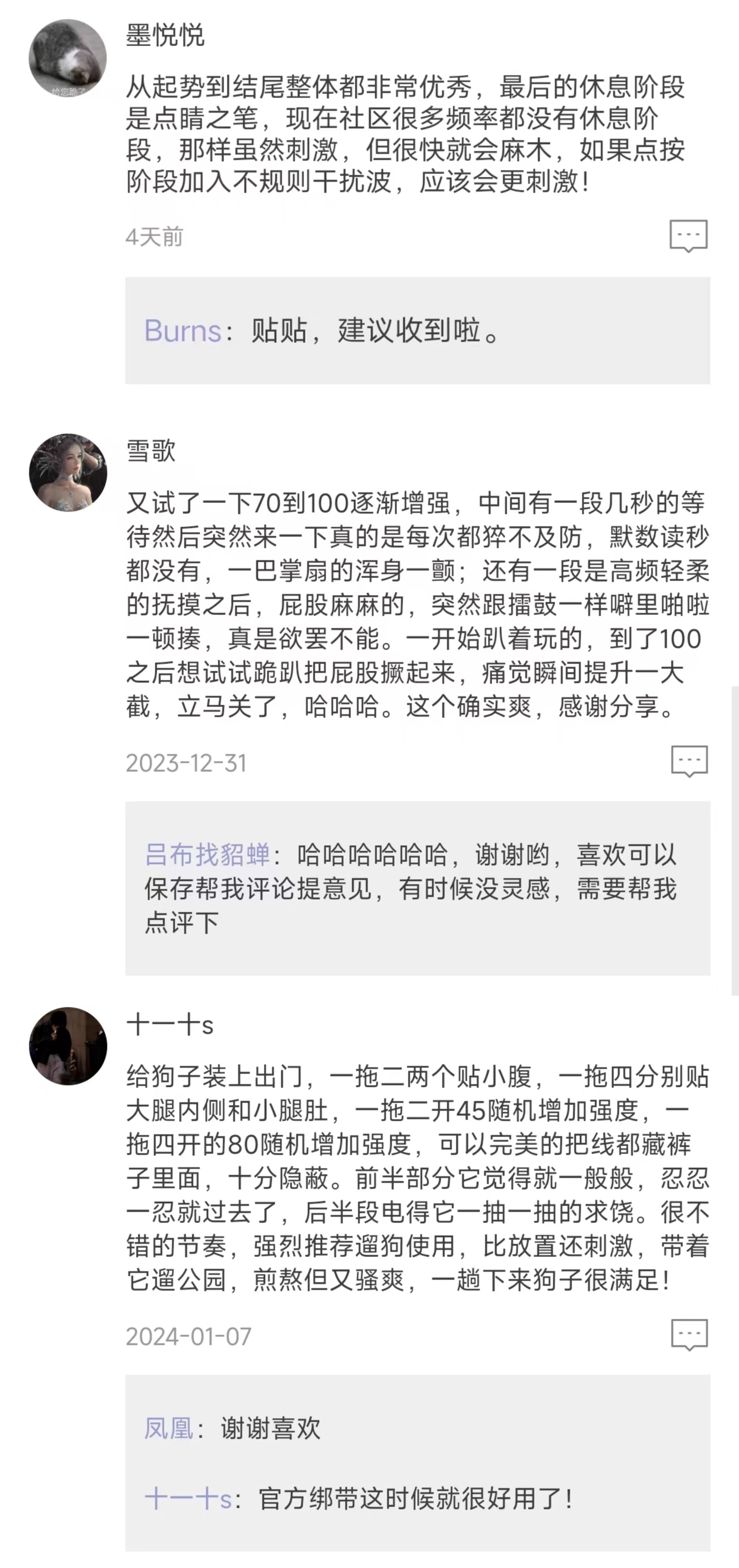Reply to 雪歌's comment via its comment icon
This screenshot has width=739, height=1568.
click(x=689, y=761)
